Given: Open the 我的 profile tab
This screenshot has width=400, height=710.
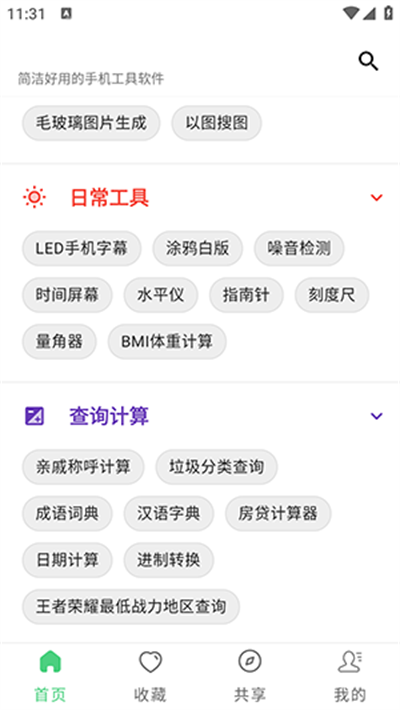Looking at the screenshot, I should 350,676.
